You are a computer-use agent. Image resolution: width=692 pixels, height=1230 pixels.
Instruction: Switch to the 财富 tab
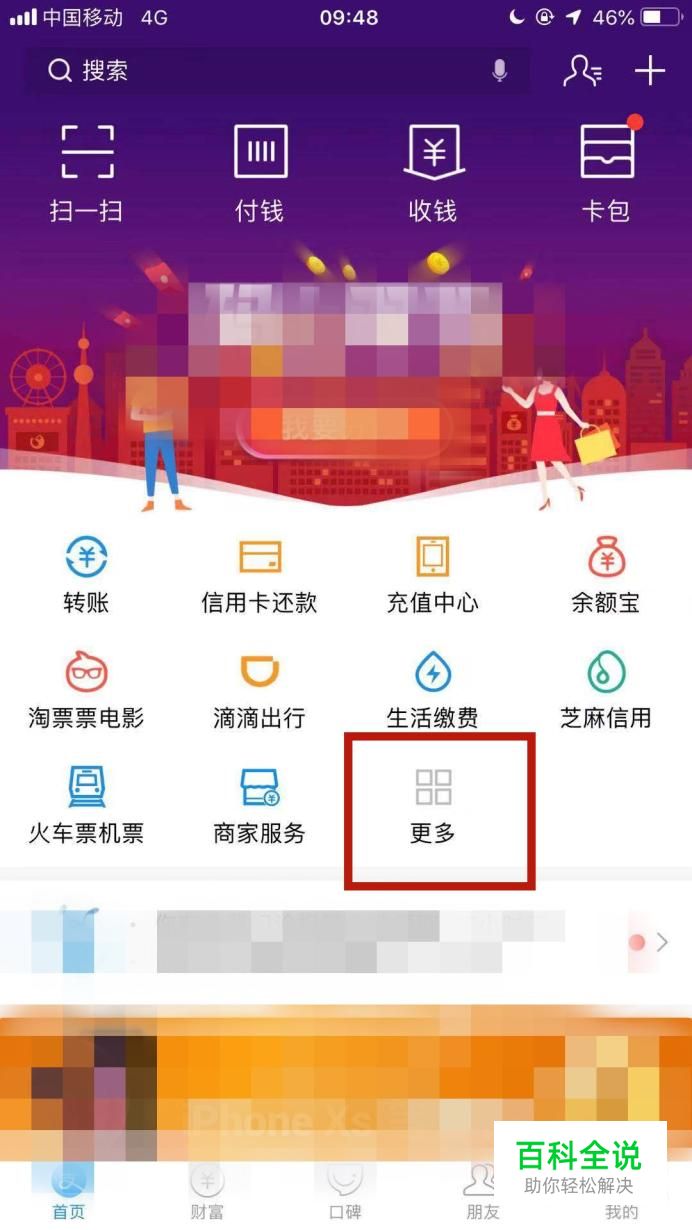(x=207, y=1195)
